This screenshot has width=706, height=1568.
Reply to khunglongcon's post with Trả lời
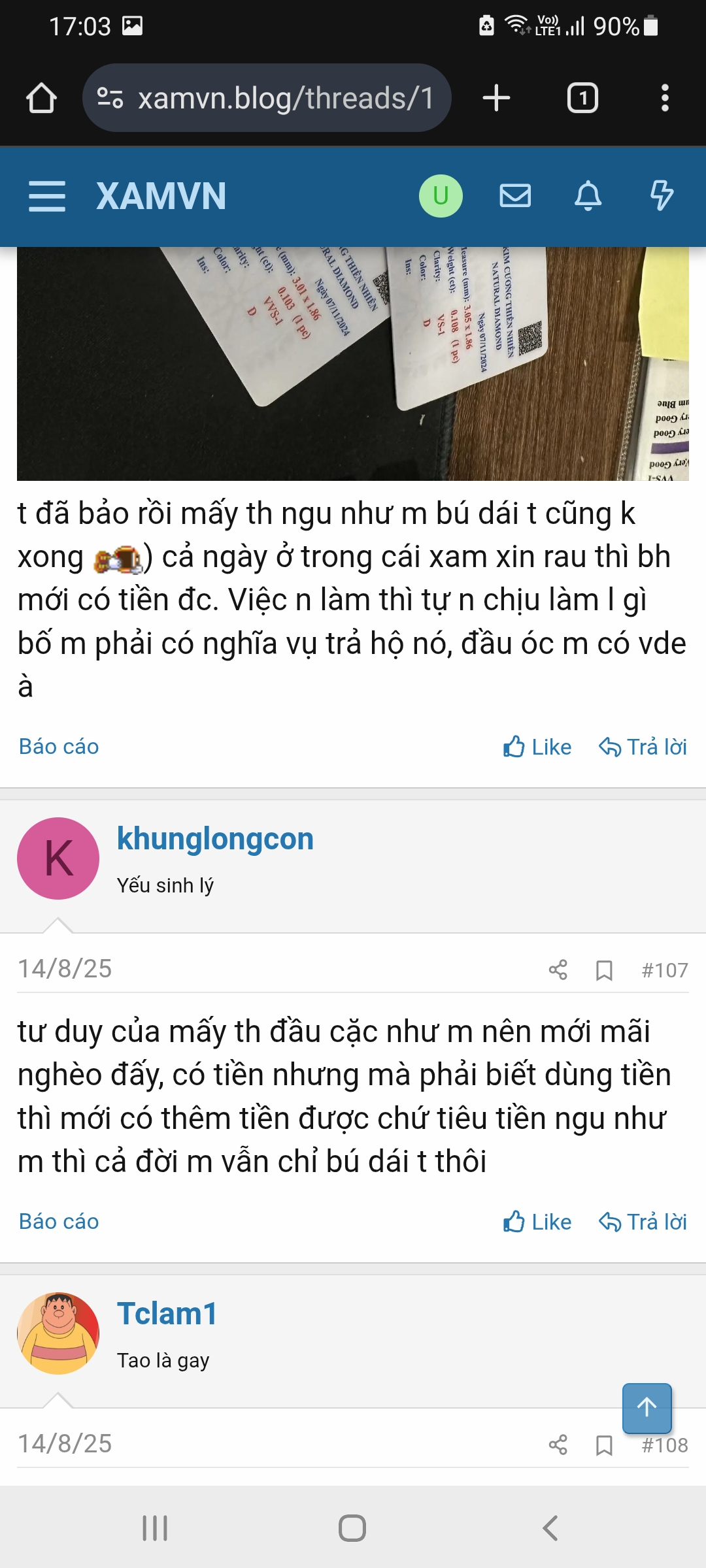[643, 1222]
